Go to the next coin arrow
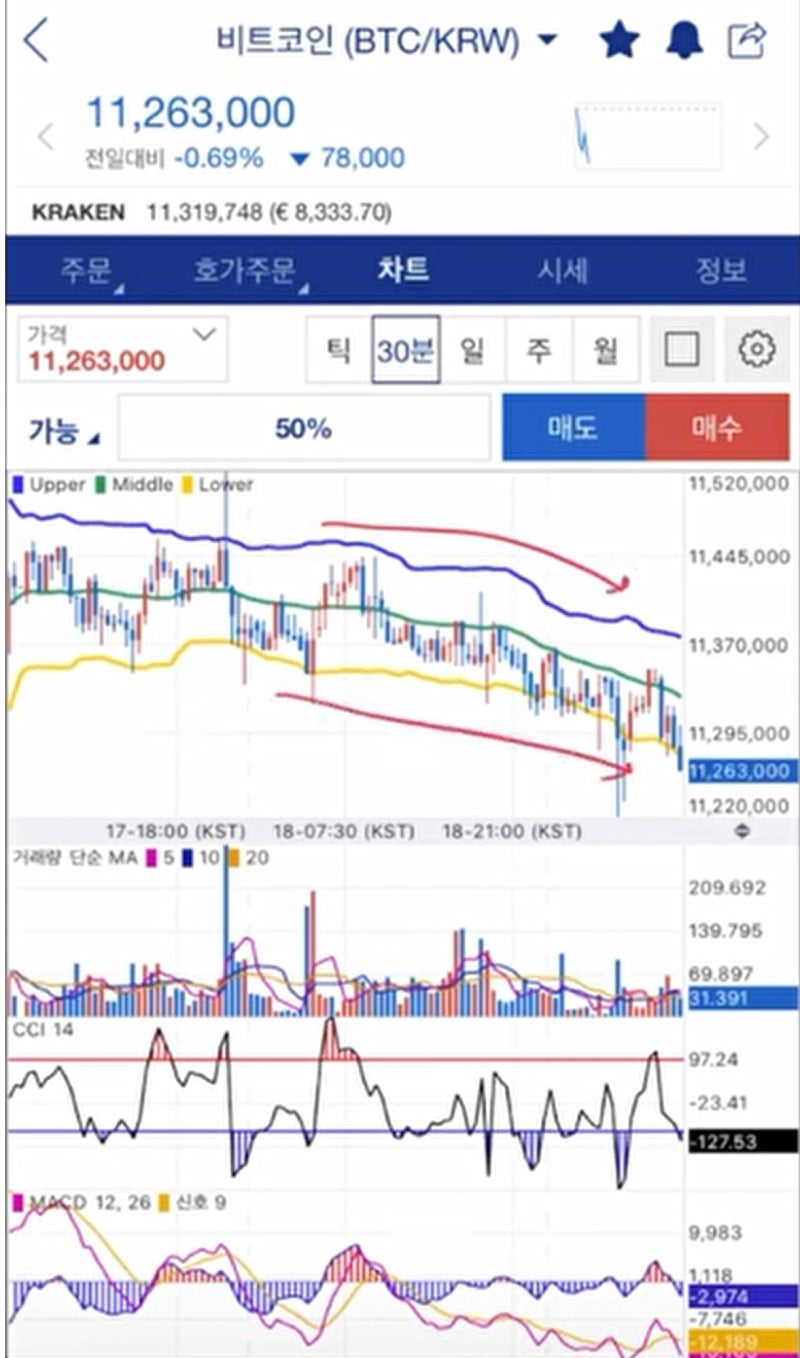 tap(761, 136)
